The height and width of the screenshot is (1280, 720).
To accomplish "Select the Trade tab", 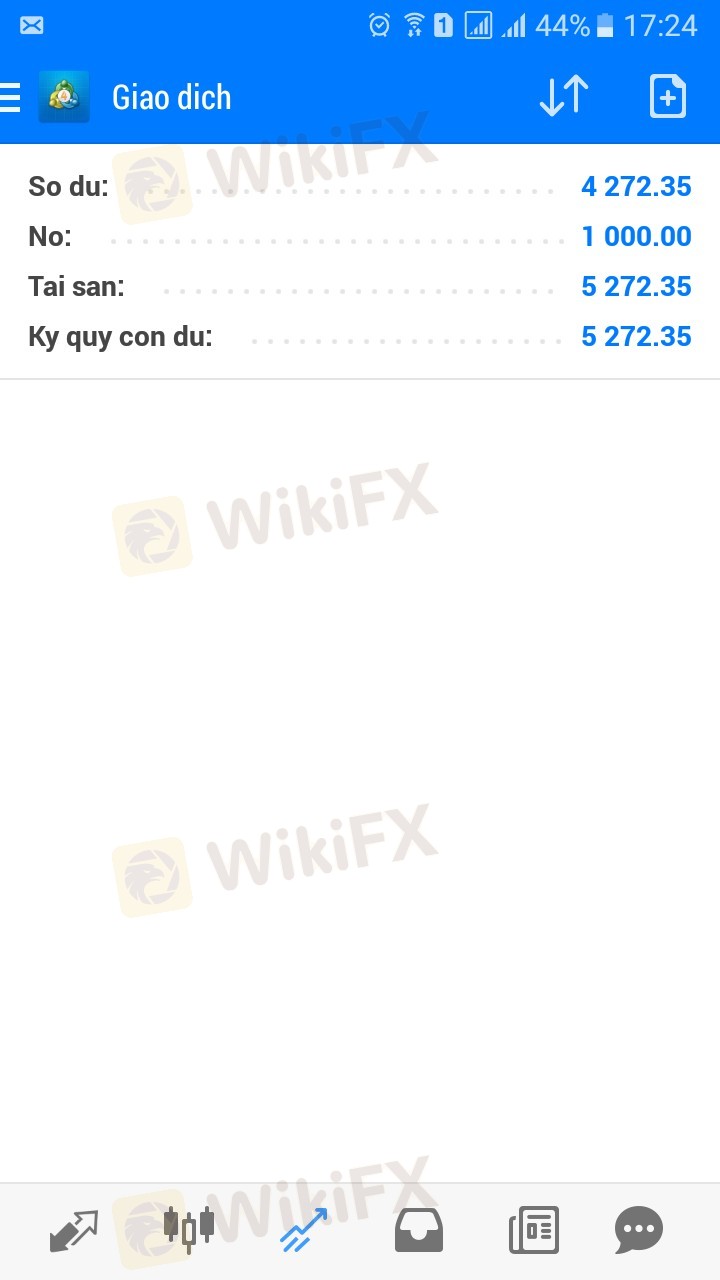I will [304, 1230].
